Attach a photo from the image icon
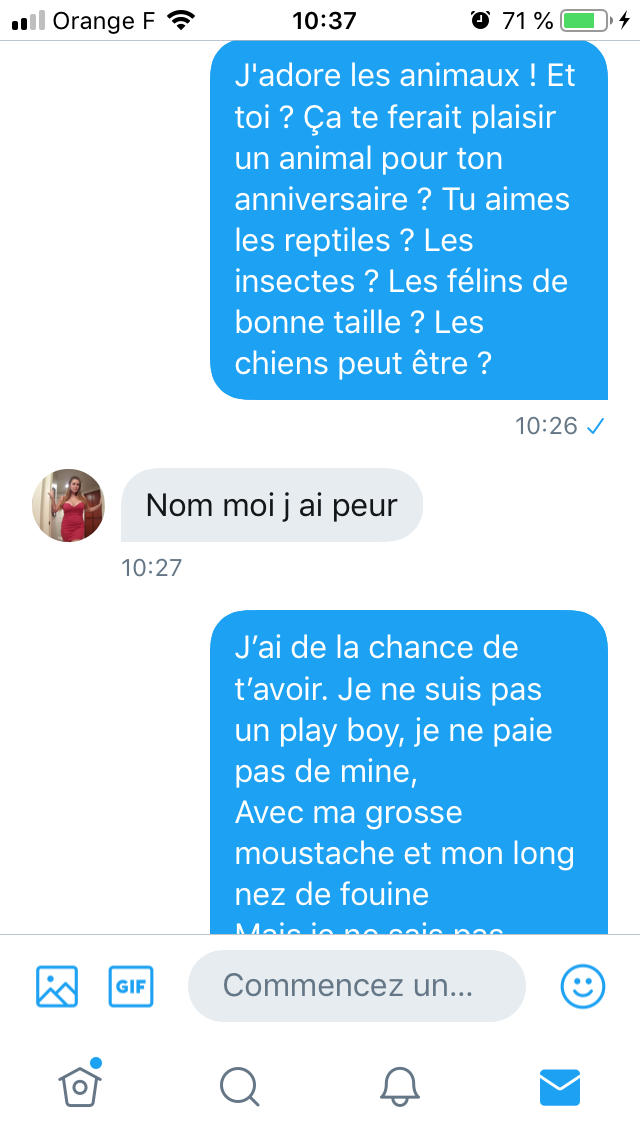The height and width of the screenshot is (1136, 640). (57, 986)
